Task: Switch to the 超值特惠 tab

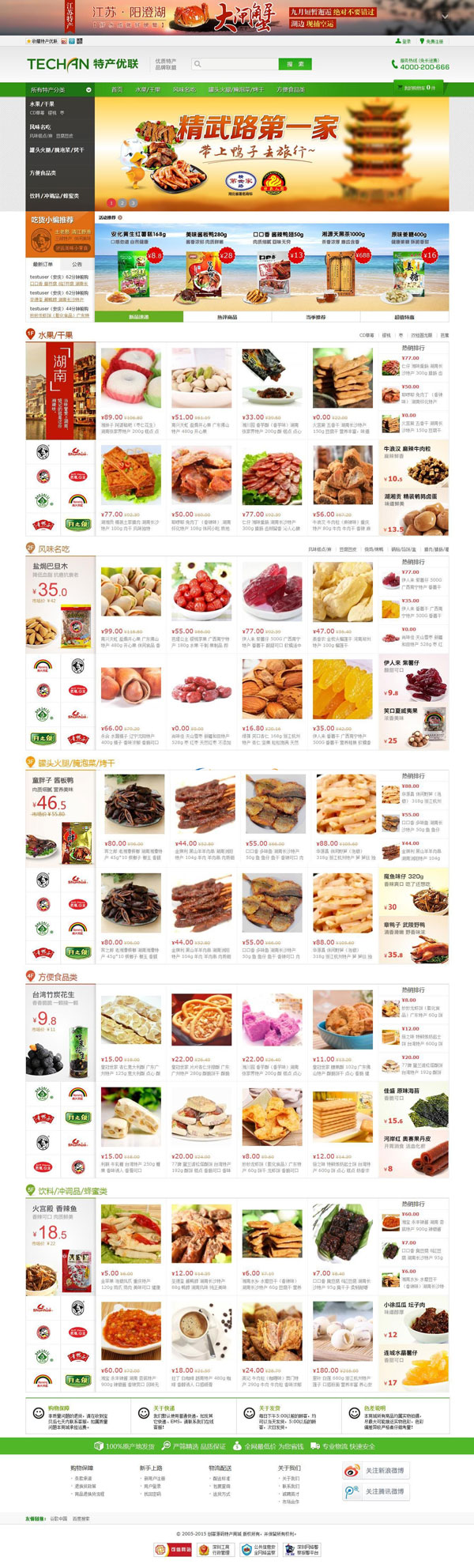Action: click(404, 317)
